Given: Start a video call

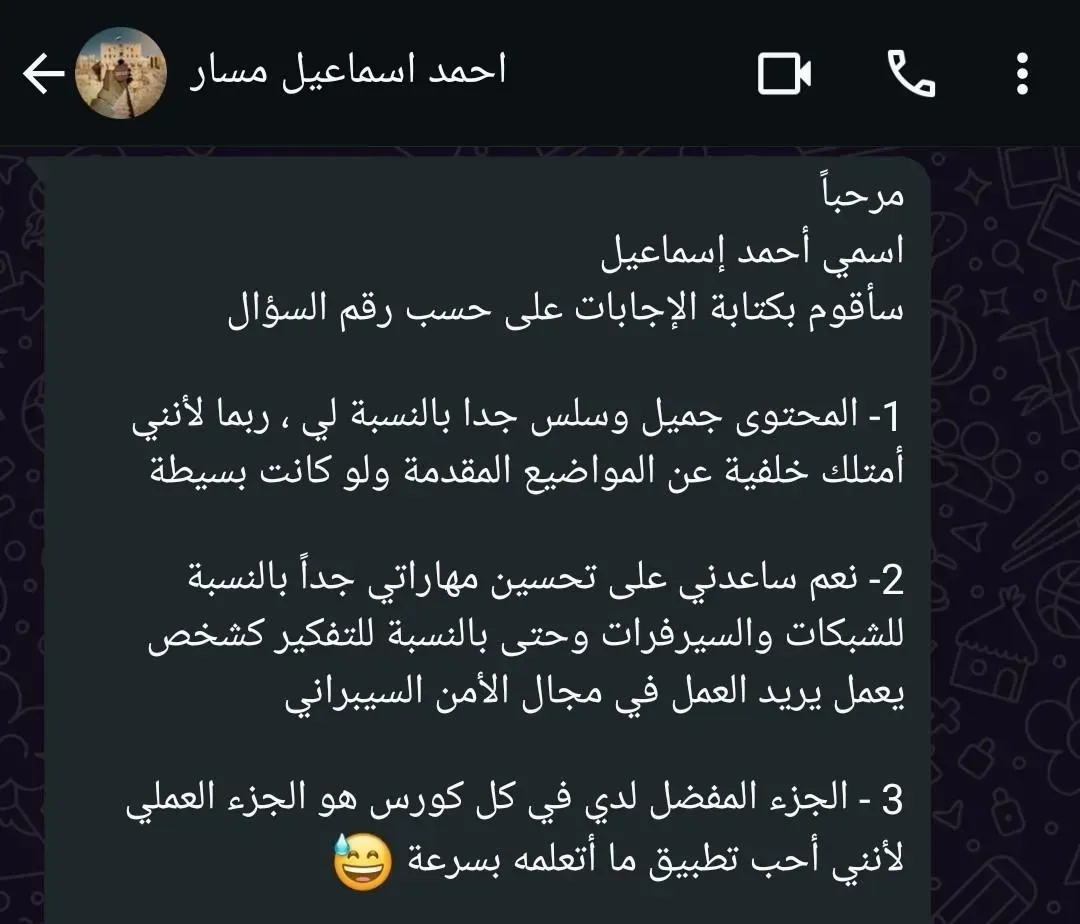Looking at the screenshot, I should coord(784,75).
